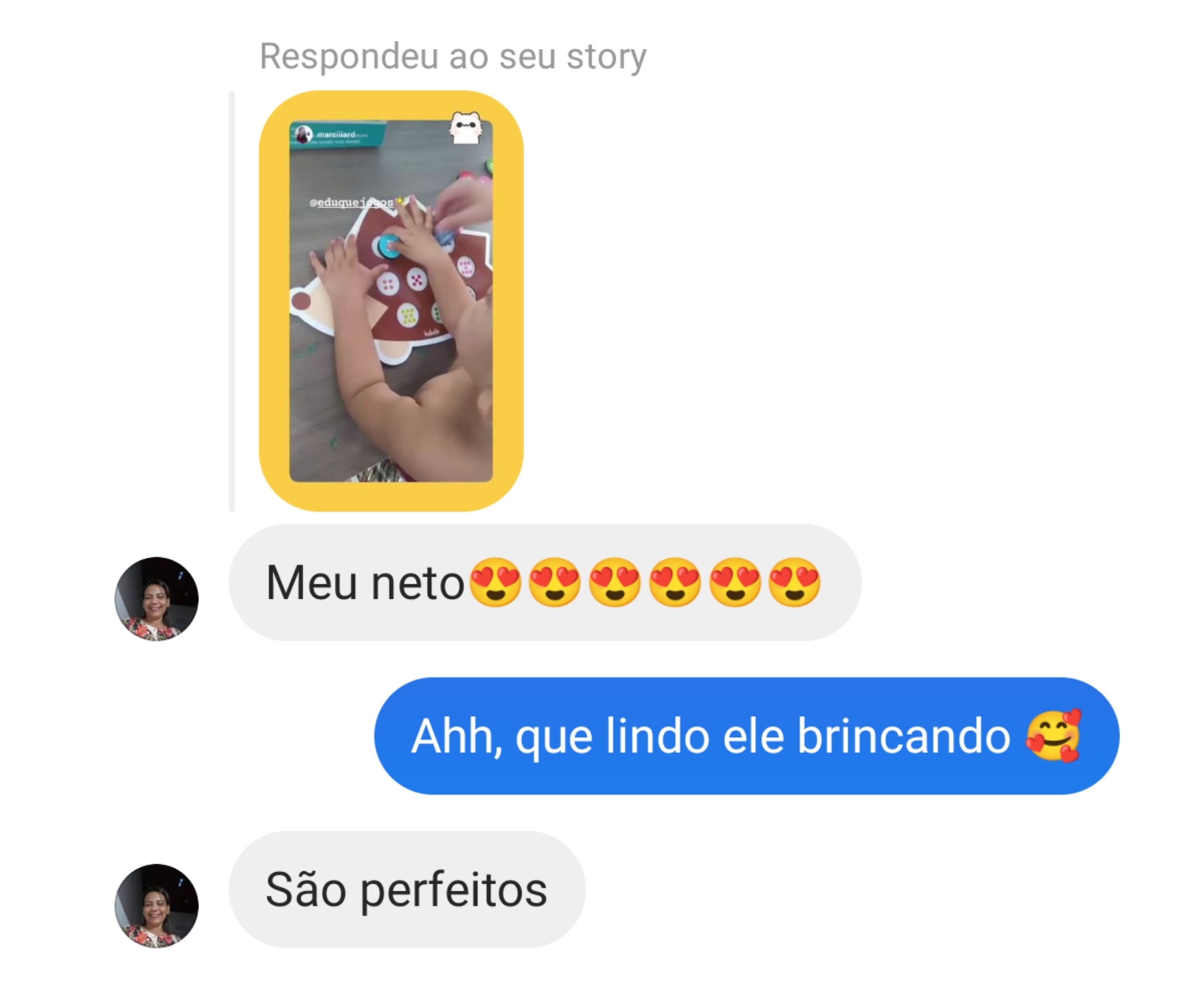Open sender's avatar beside "São perfeitos" message
Image resolution: width=1204 pixels, height=989 pixels.
(157, 906)
